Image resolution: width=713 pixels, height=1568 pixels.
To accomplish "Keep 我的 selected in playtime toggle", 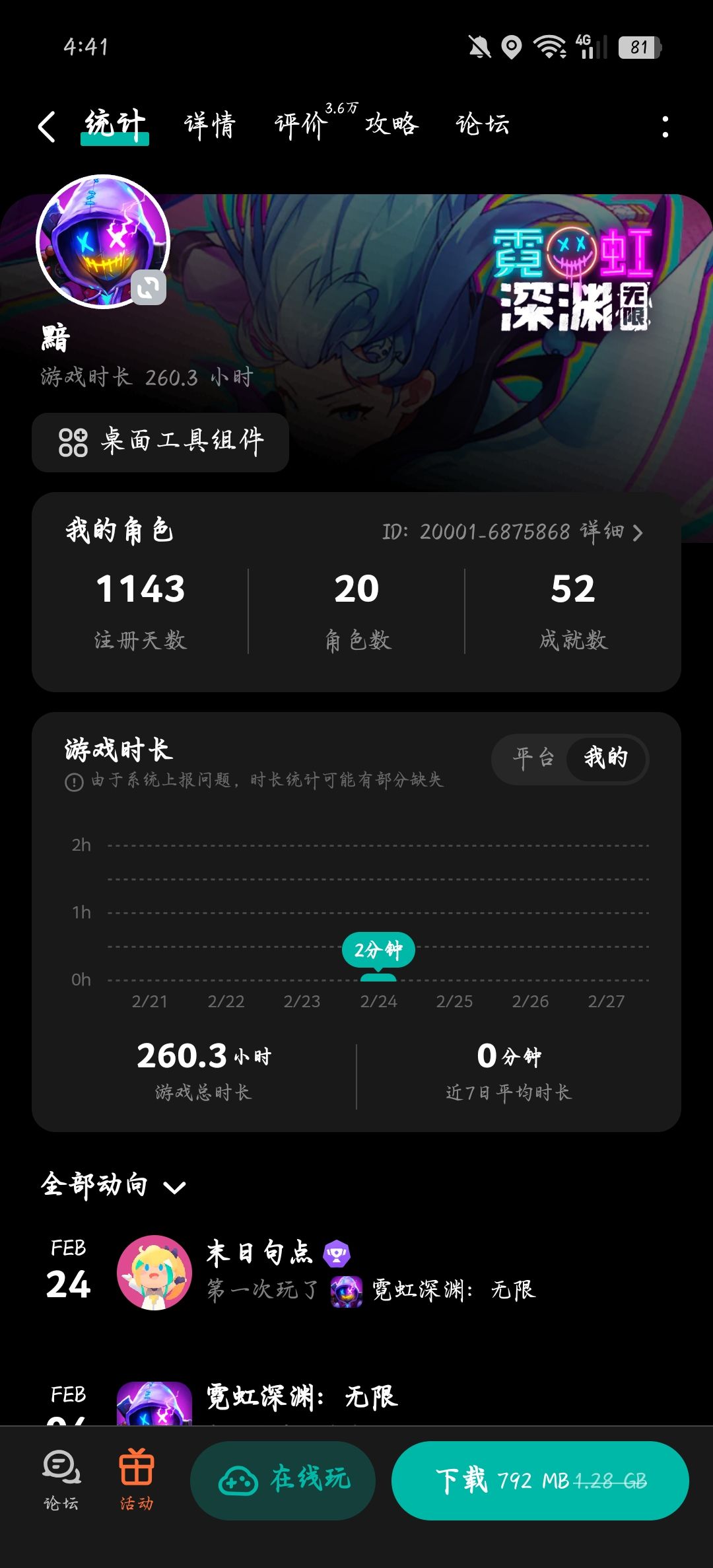I will [x=605, y=760].
